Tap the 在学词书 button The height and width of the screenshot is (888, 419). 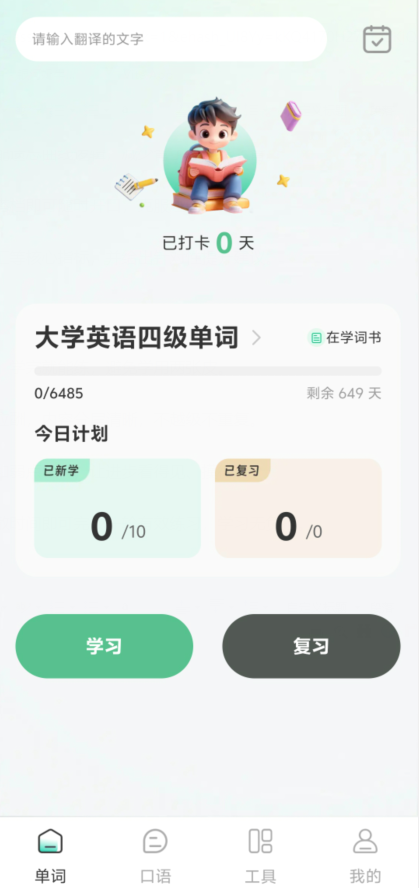[x=345, y=338]
